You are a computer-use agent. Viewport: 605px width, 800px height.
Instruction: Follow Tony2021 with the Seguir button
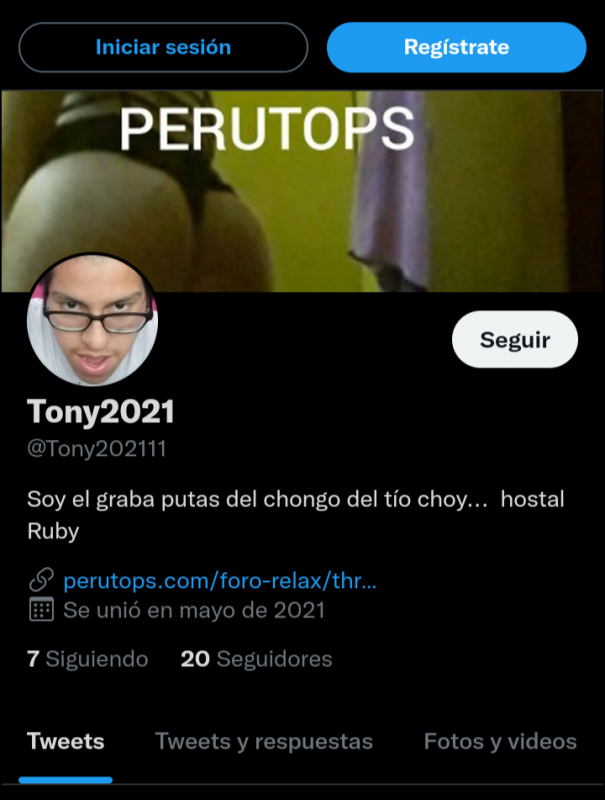515,339
